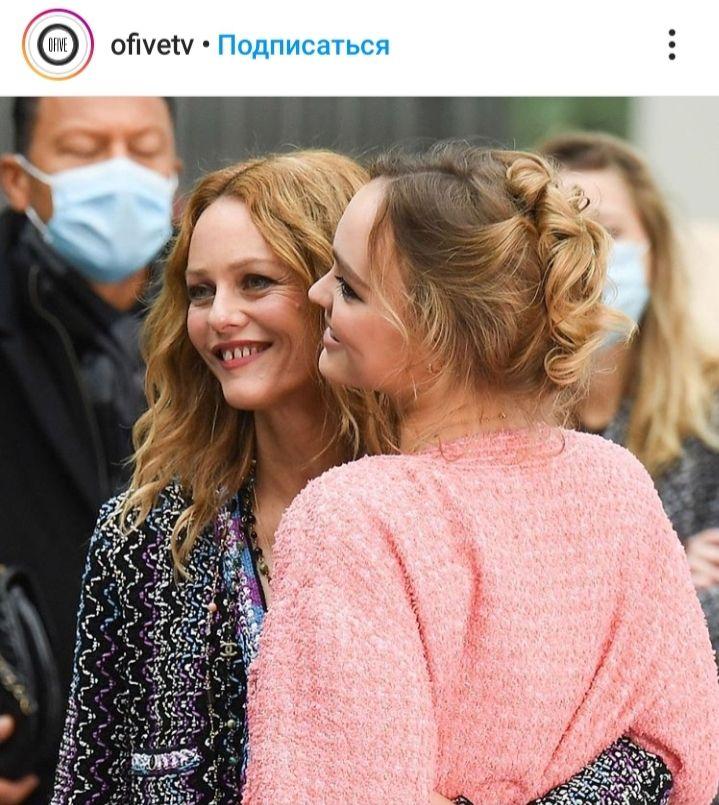Tap the post photo
719x805 pixels.
pos(360,450)
